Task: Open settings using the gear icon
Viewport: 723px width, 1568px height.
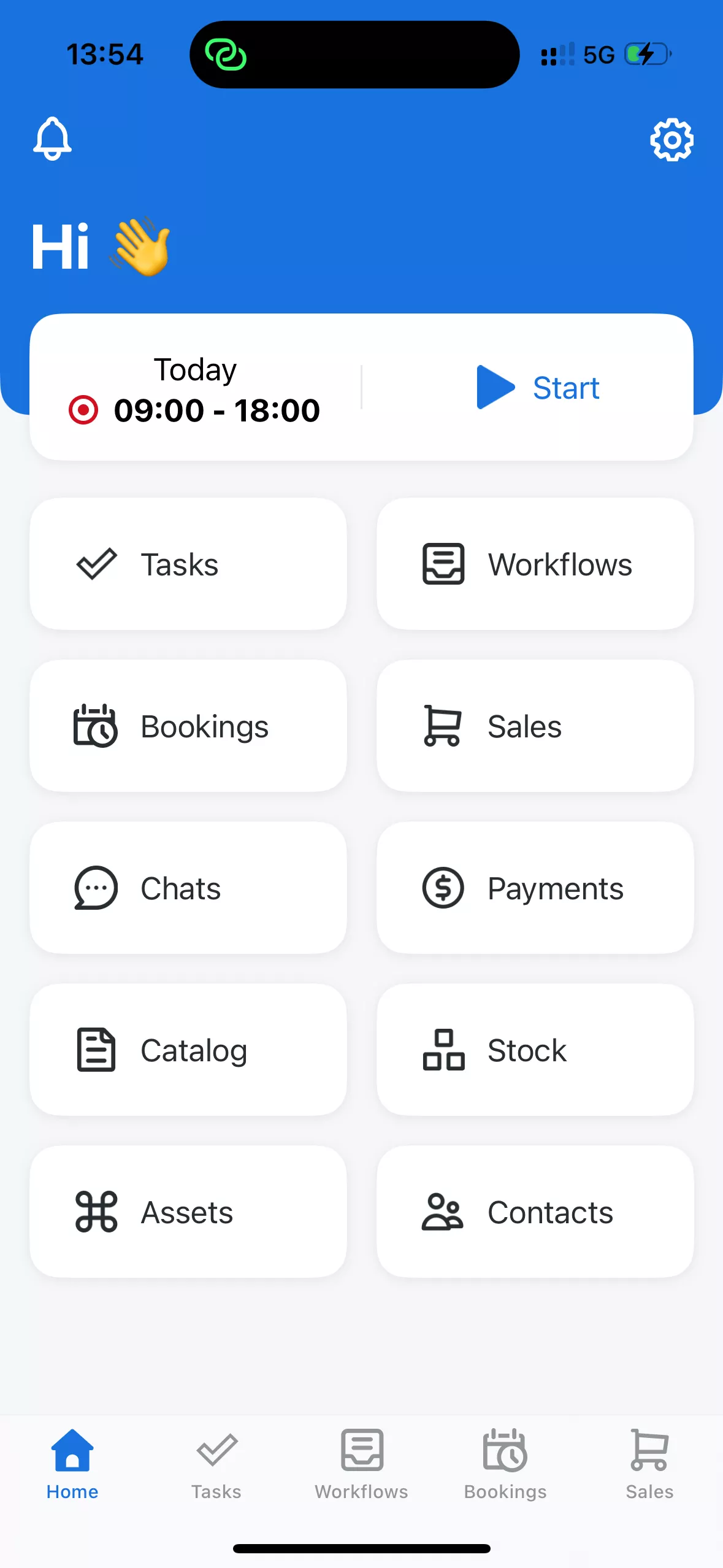Action: pyautogui.click(x=671, y=140)
